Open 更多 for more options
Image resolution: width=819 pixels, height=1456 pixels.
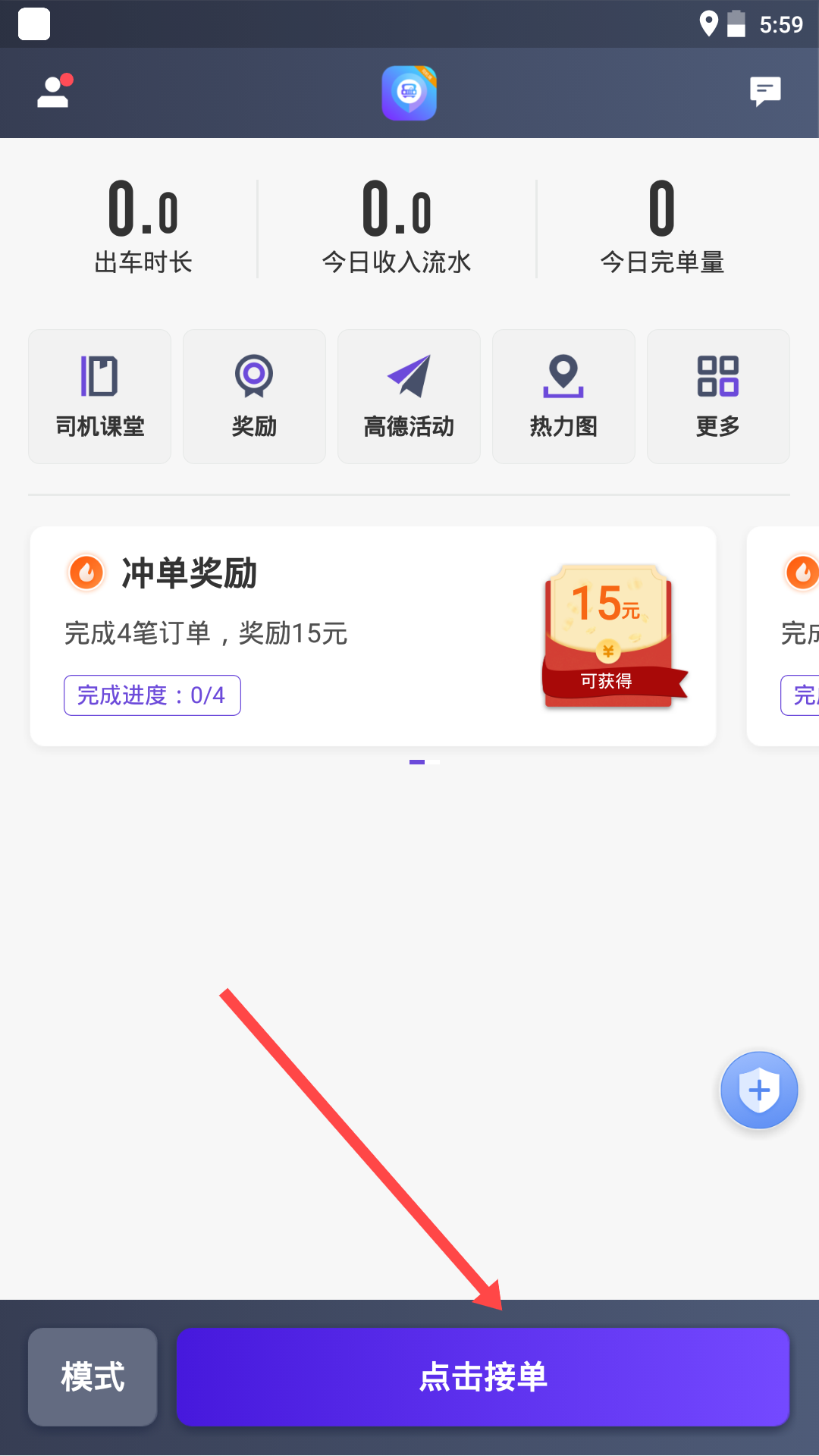[718, 397]
